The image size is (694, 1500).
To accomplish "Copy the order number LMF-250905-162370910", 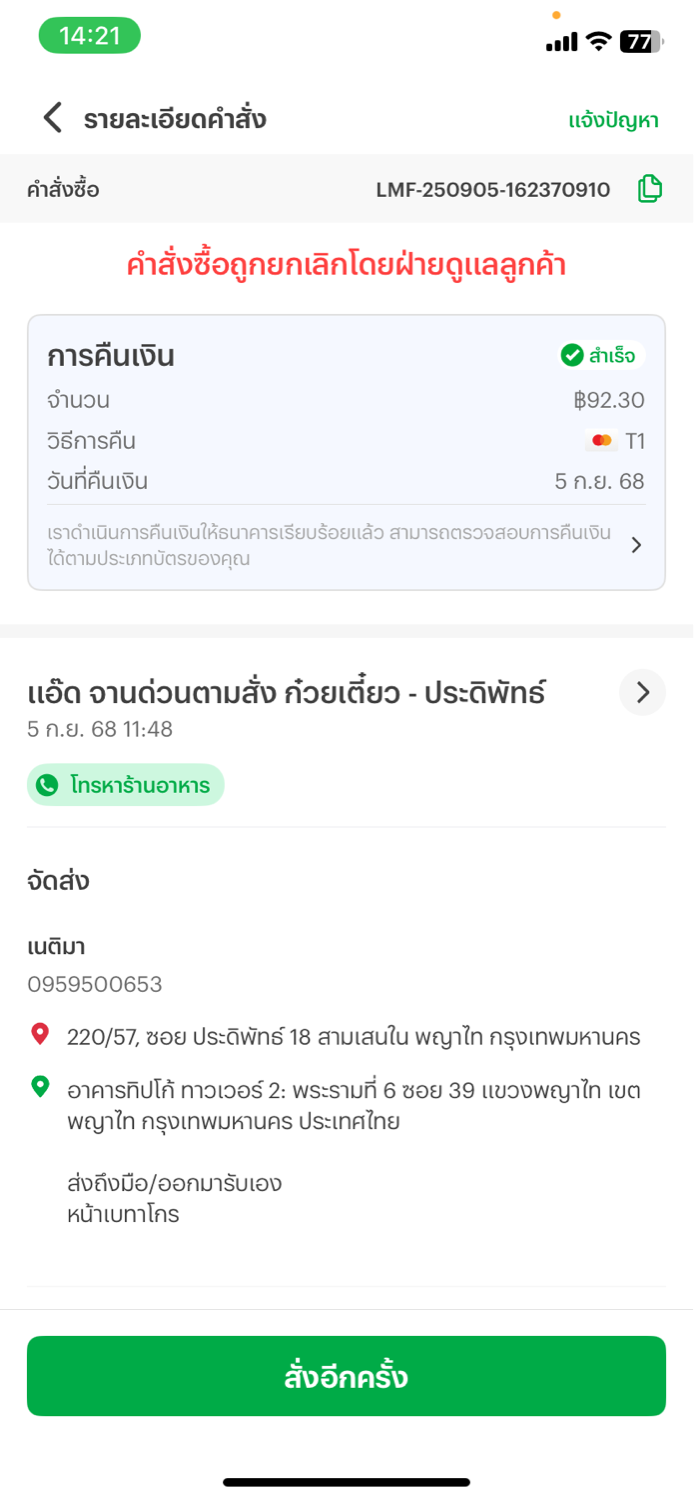I will click(650, 188).
